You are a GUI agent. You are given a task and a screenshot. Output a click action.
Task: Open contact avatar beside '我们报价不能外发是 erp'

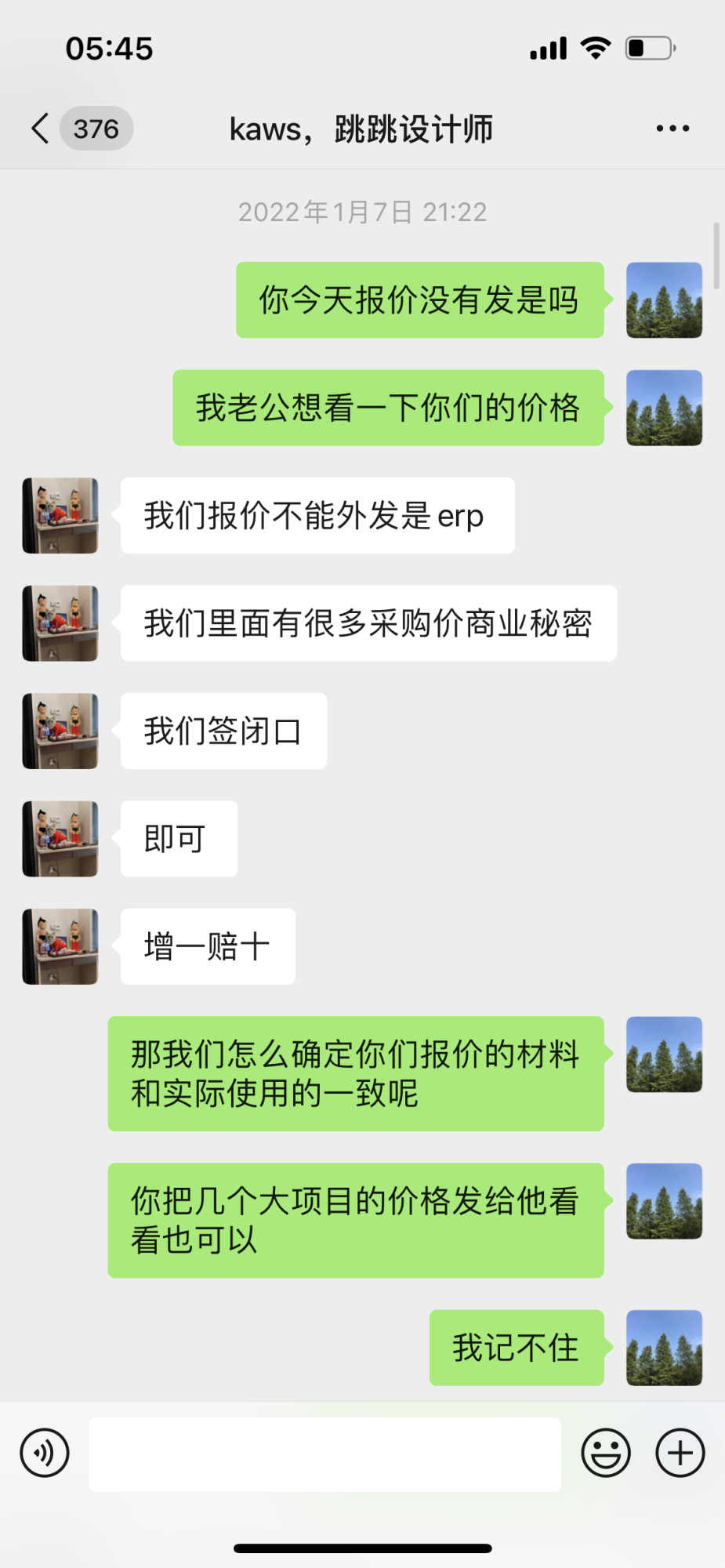click(60, 516)
